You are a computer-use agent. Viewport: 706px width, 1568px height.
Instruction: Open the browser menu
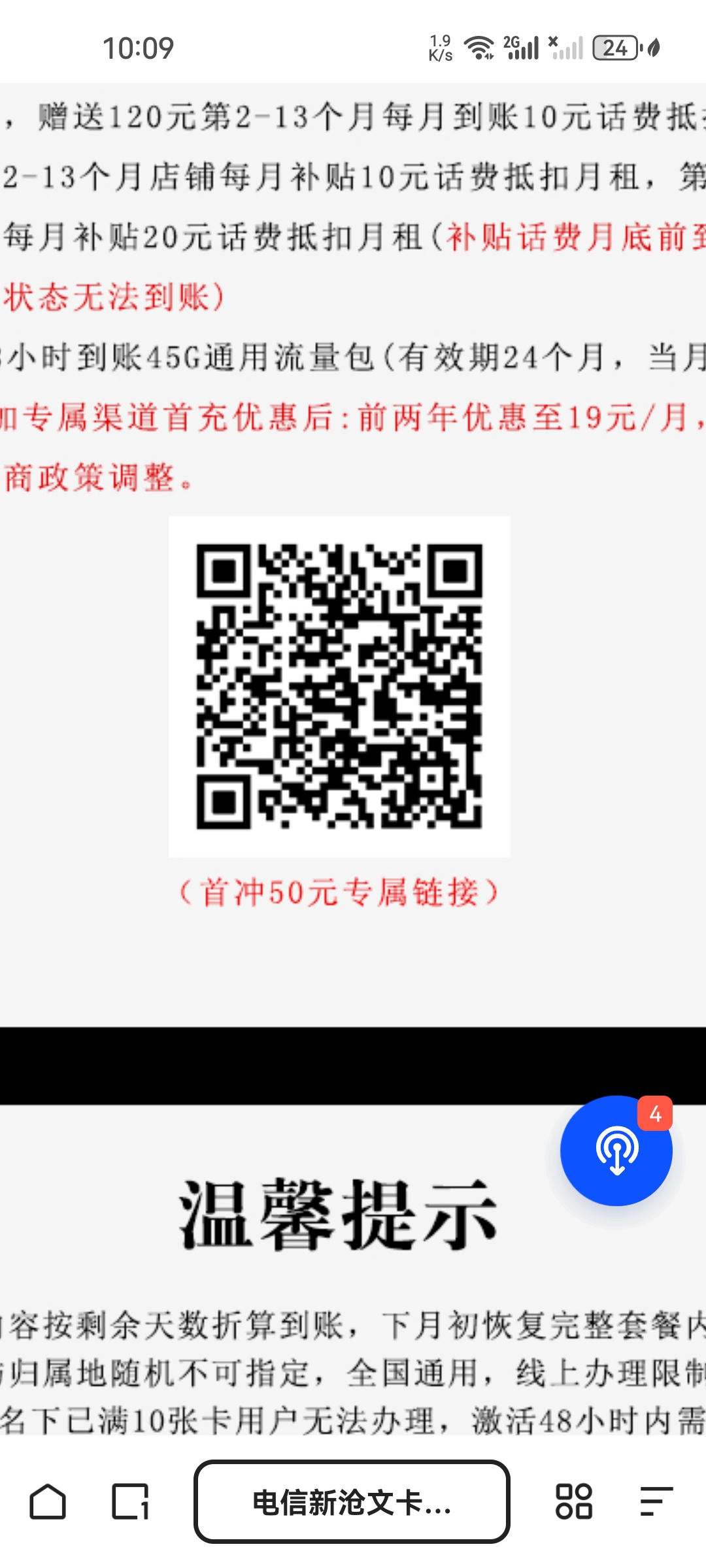656,1501
